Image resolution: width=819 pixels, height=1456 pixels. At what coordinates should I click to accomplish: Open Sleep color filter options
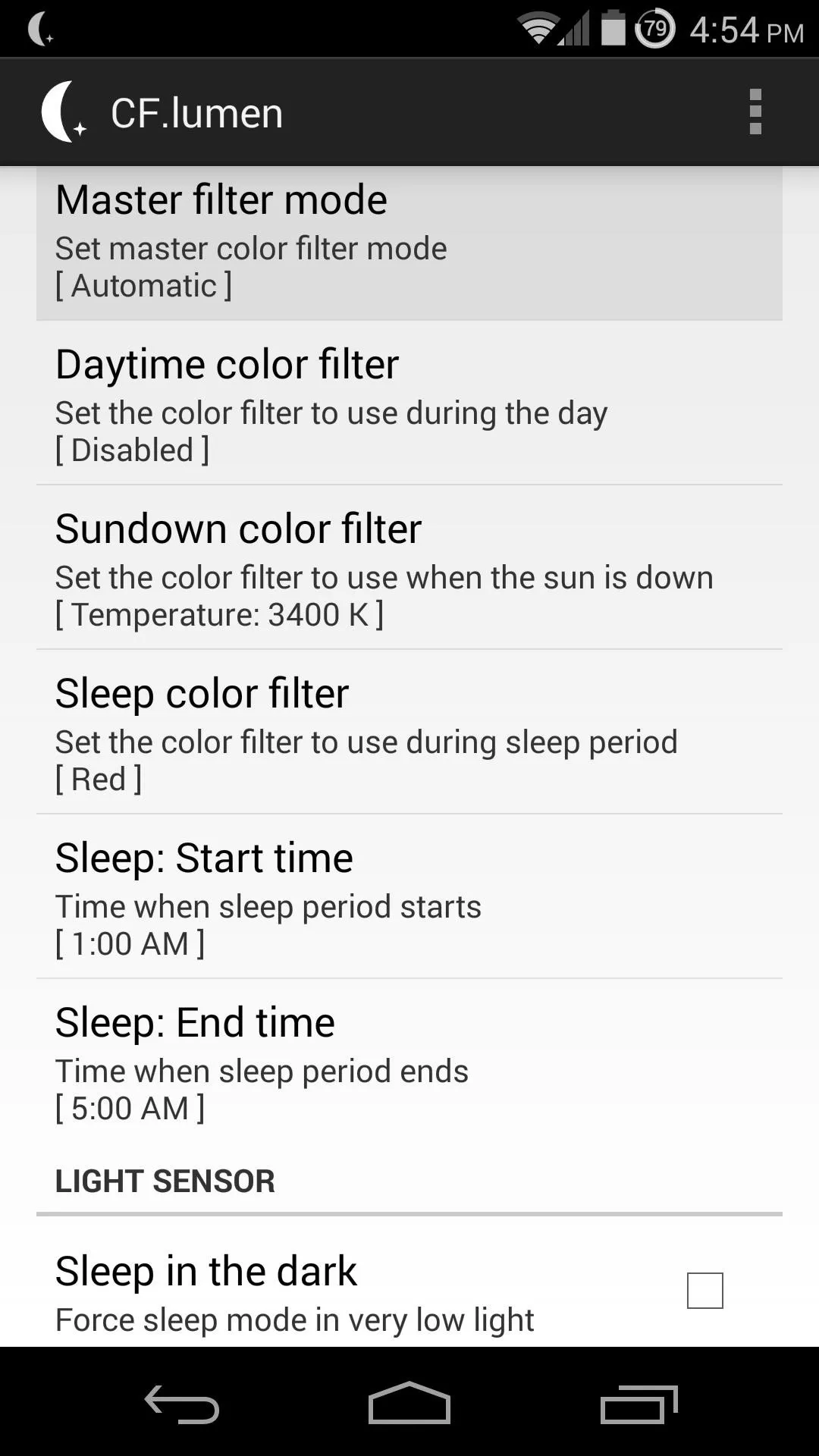[409, 733]
